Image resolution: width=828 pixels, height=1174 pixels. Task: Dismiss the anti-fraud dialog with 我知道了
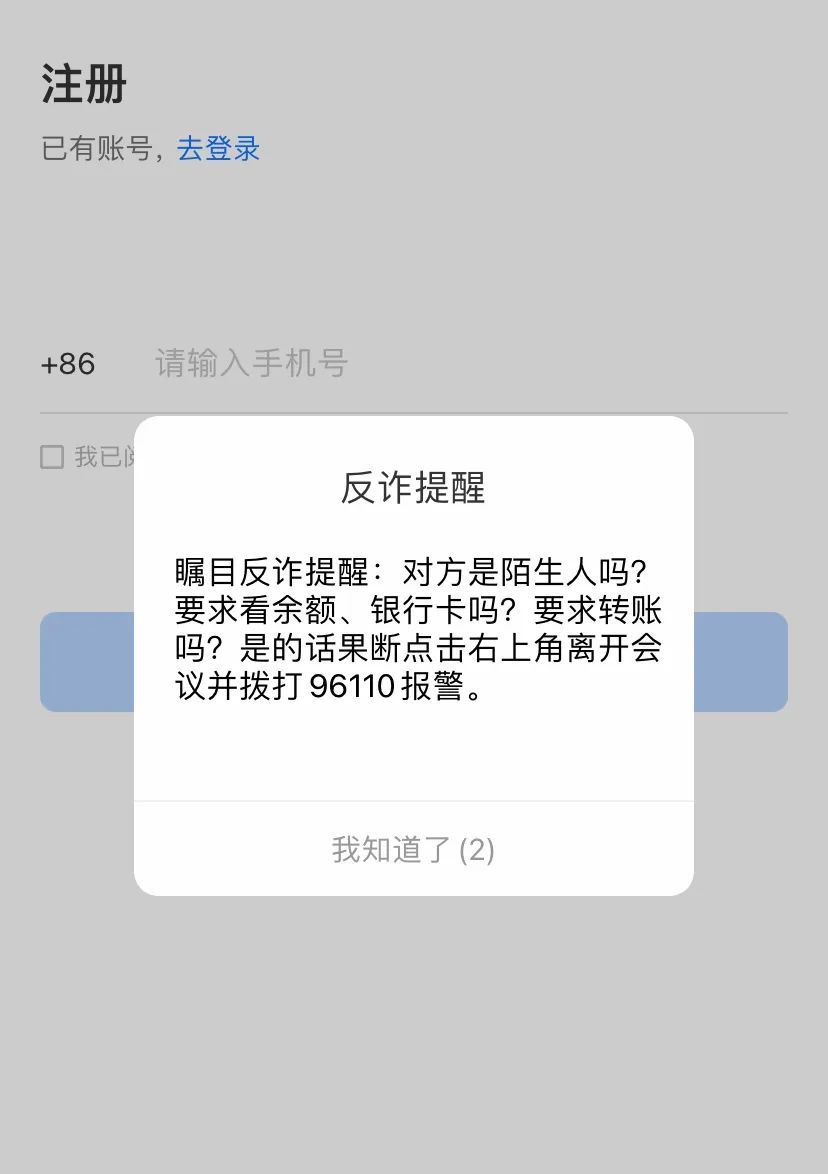[x=413, y=850]
